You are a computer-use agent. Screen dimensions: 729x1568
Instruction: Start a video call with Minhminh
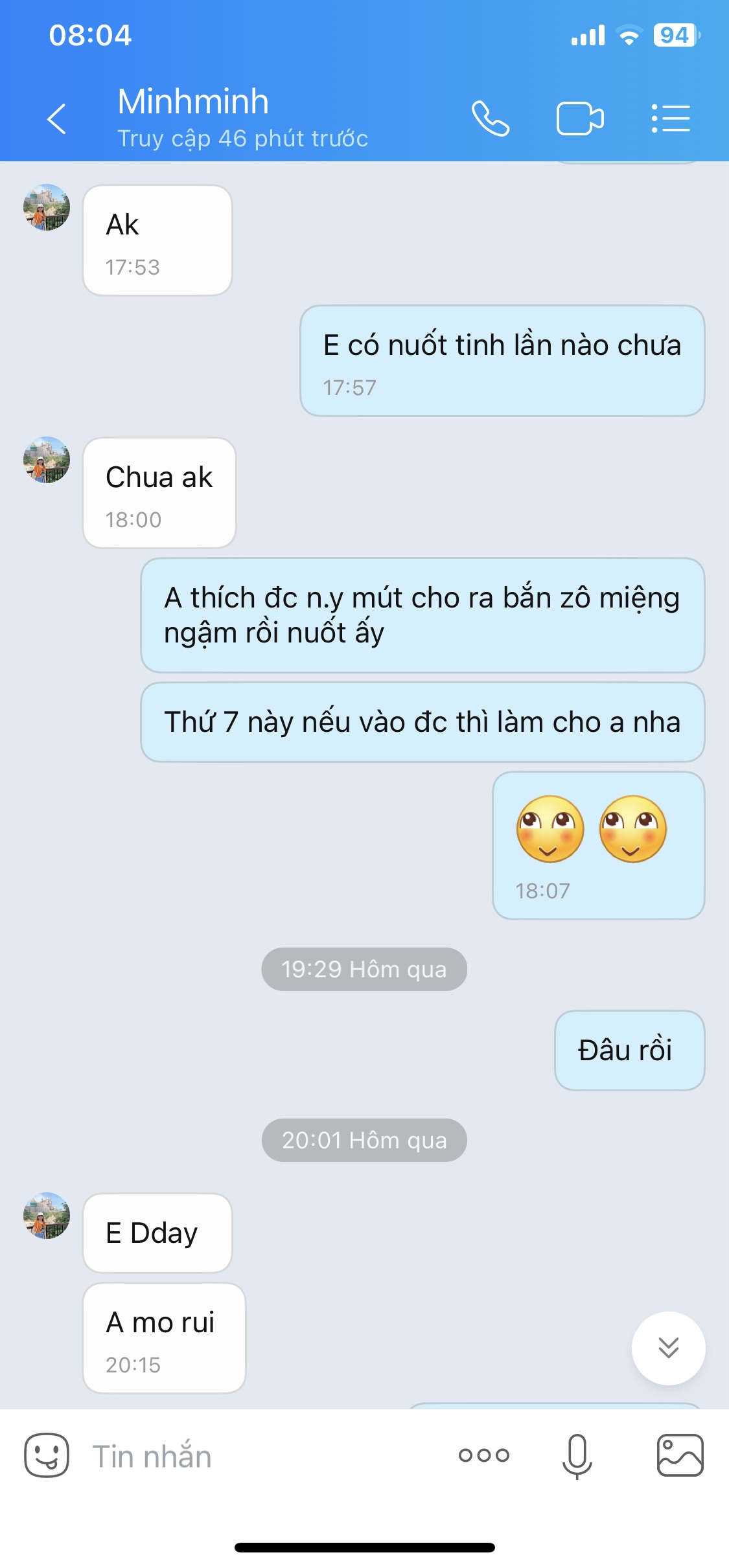point(580,119)
